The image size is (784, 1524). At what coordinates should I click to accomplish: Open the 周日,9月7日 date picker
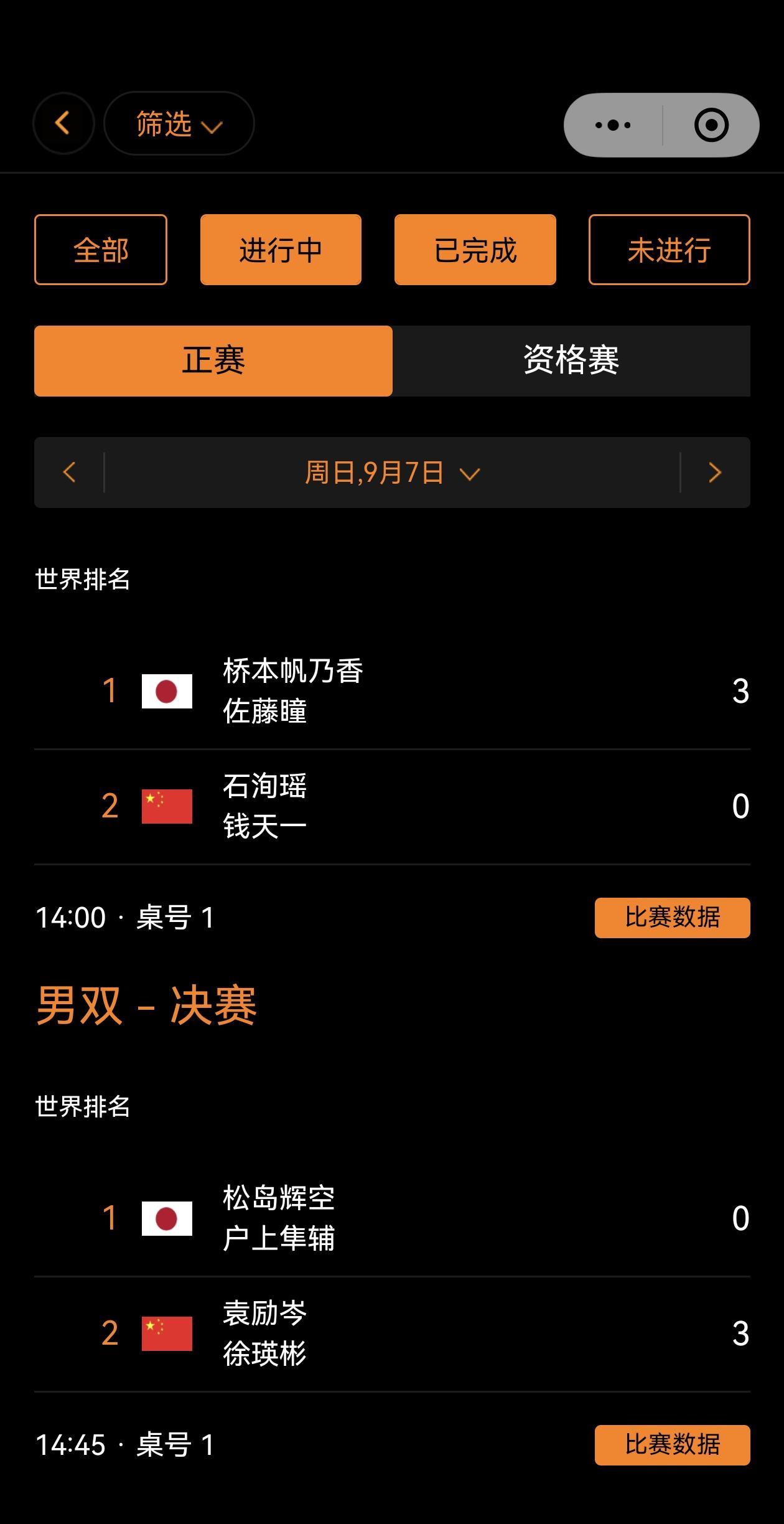(392, 473)
